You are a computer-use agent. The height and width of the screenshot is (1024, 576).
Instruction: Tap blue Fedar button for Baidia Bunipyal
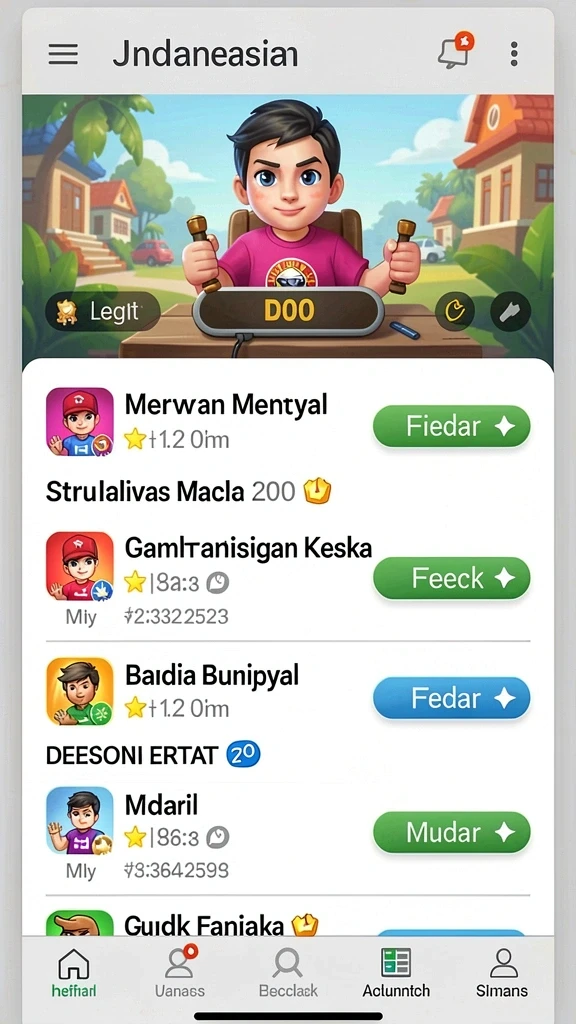click(451, 698)
